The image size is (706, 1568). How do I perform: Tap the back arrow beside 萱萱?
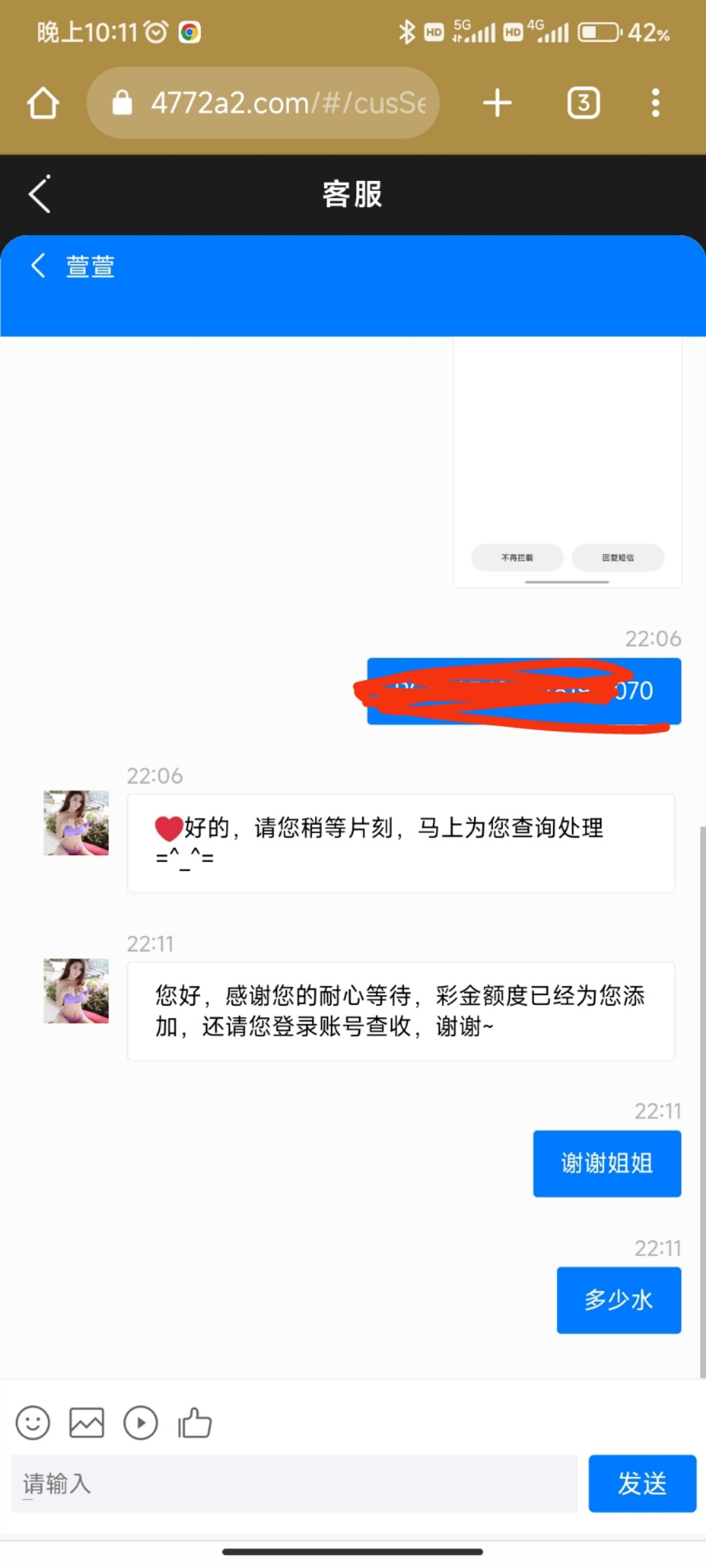[38, 266]
